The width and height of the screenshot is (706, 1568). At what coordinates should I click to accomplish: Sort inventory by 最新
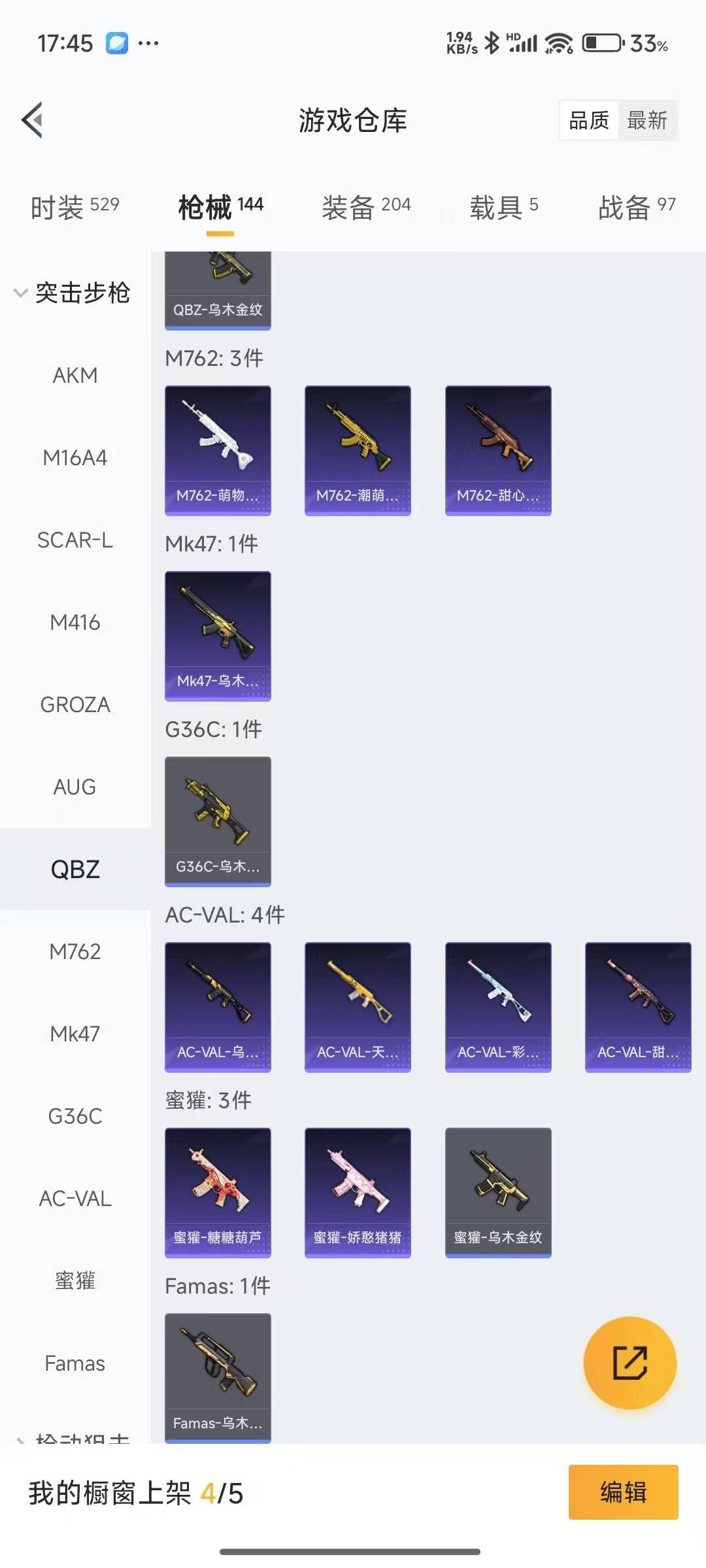coord(647,120)
